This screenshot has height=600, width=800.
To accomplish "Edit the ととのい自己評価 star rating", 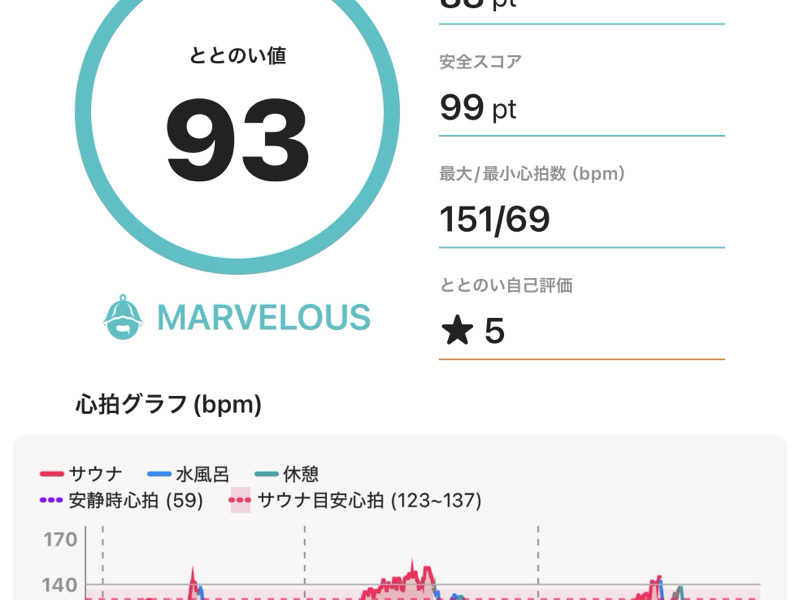I will (x=473, y=331).
